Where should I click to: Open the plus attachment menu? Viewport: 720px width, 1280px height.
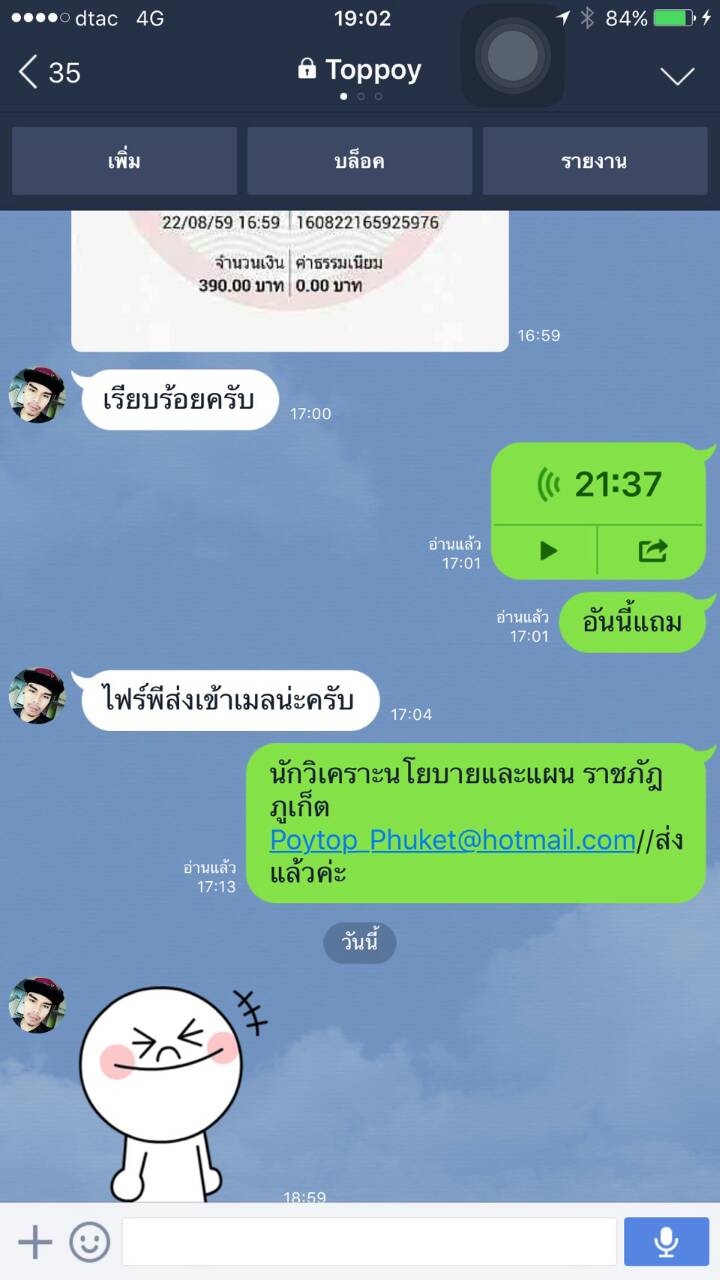(35, 1242)
